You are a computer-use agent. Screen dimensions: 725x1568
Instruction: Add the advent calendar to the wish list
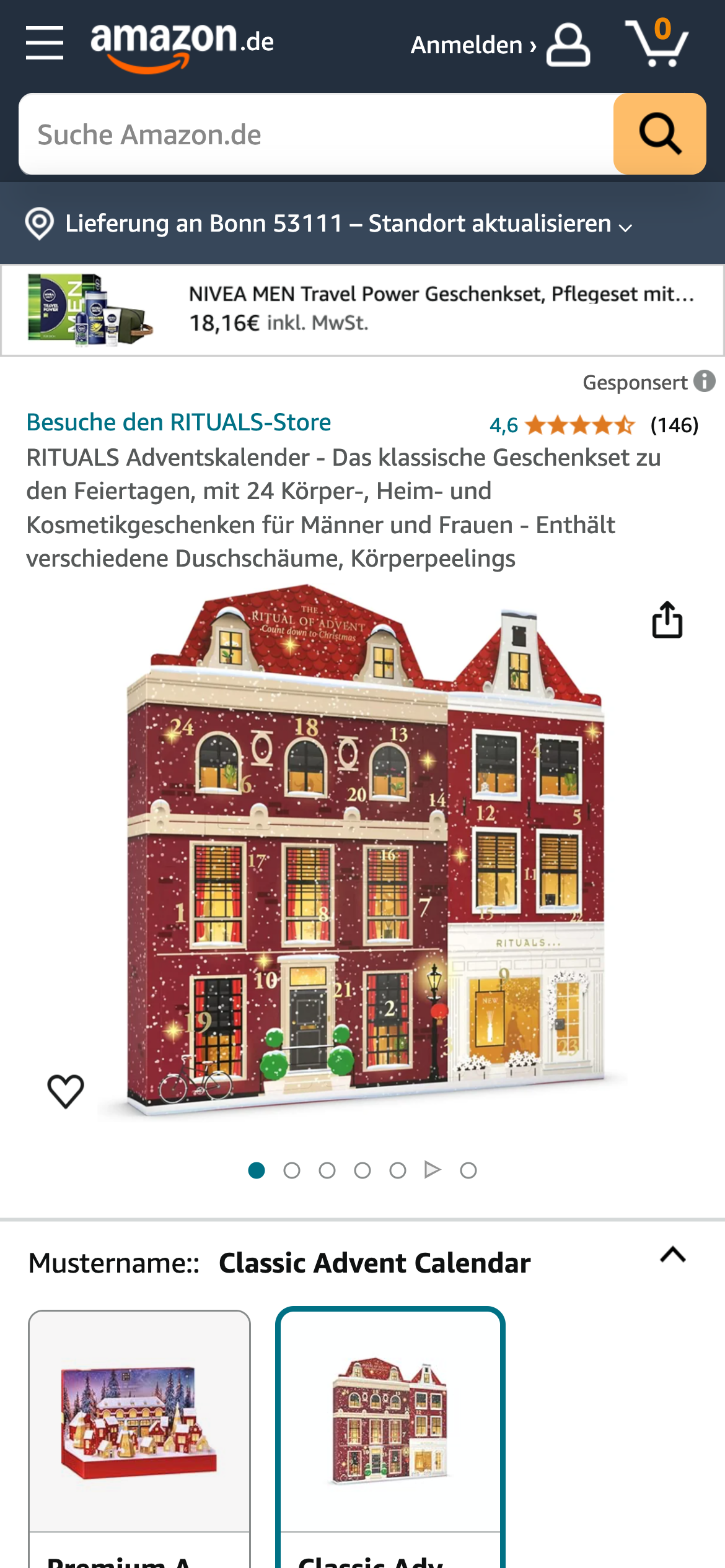pos(66,1091)
